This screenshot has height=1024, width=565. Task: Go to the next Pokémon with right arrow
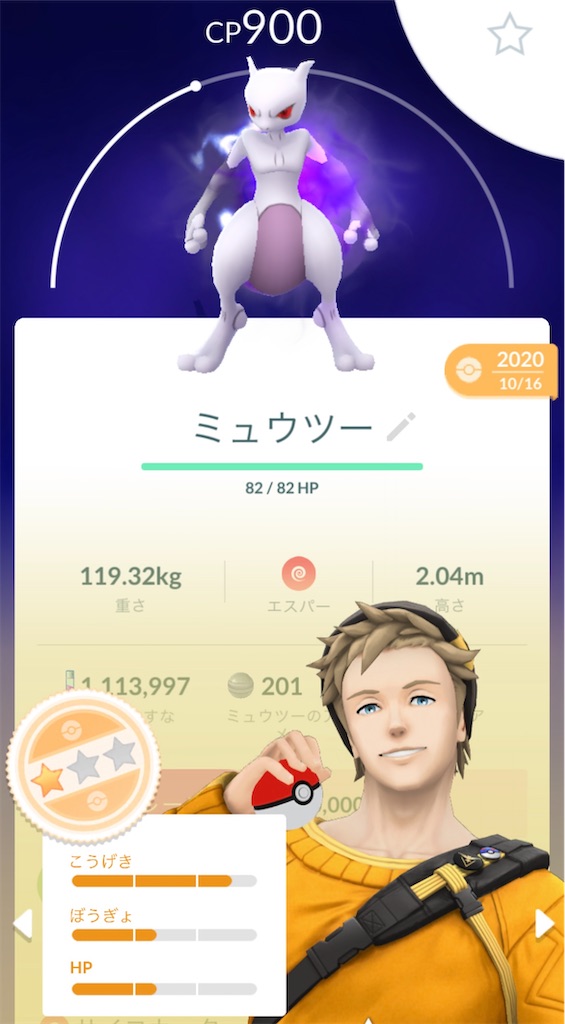(x=544, y=924)
